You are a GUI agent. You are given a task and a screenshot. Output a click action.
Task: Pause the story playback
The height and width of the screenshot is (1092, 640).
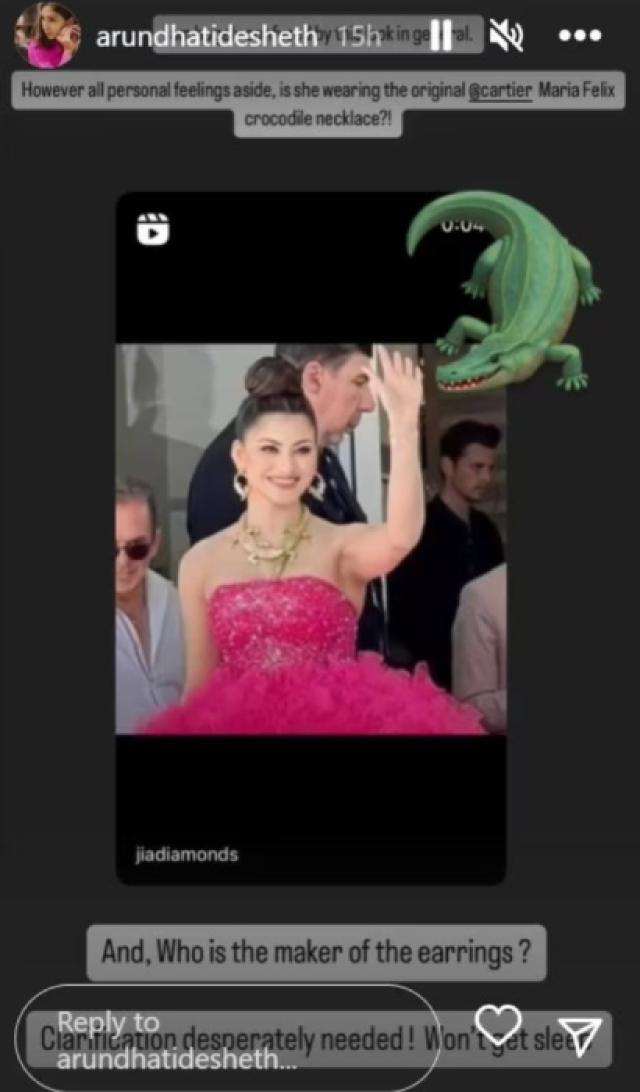(441, 35)
